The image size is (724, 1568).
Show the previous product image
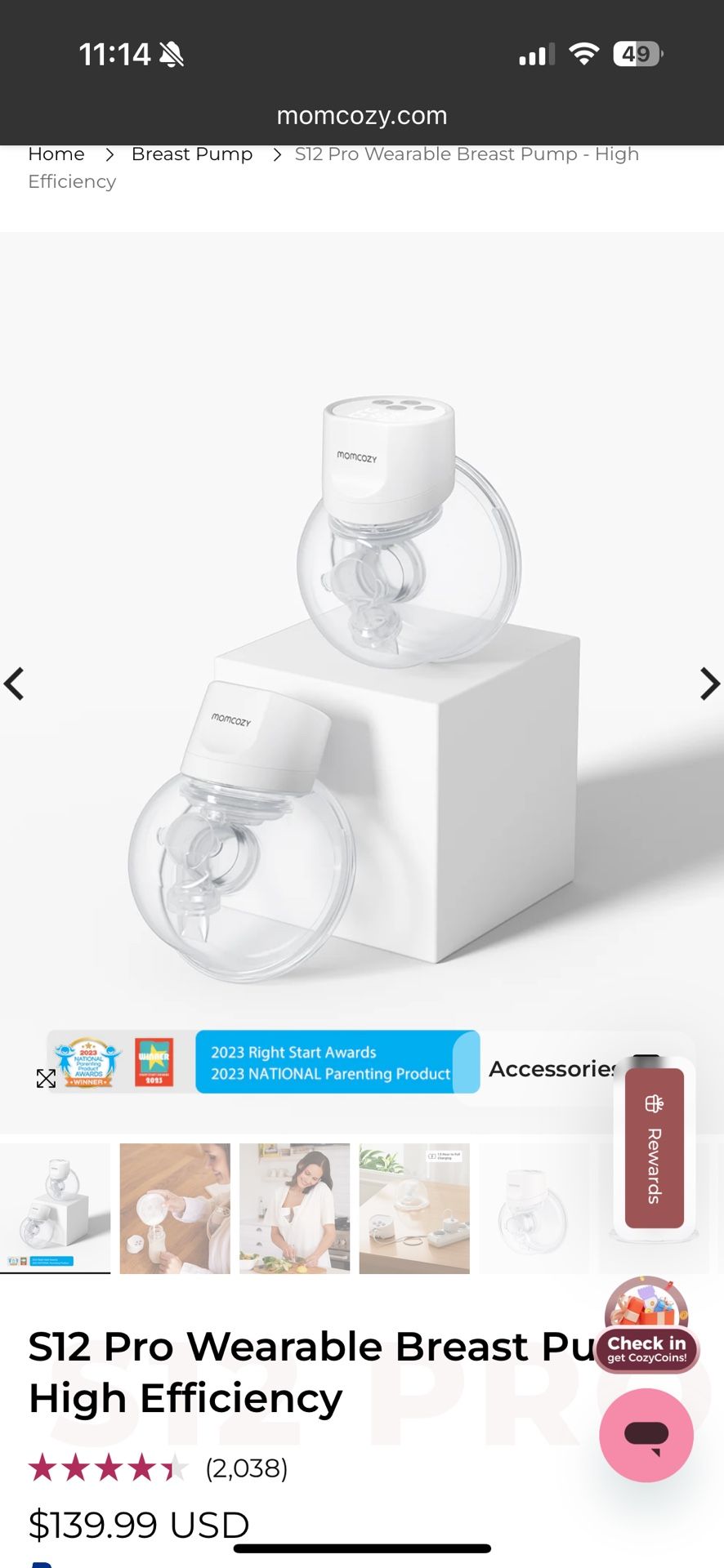click(x=15, y=684)
